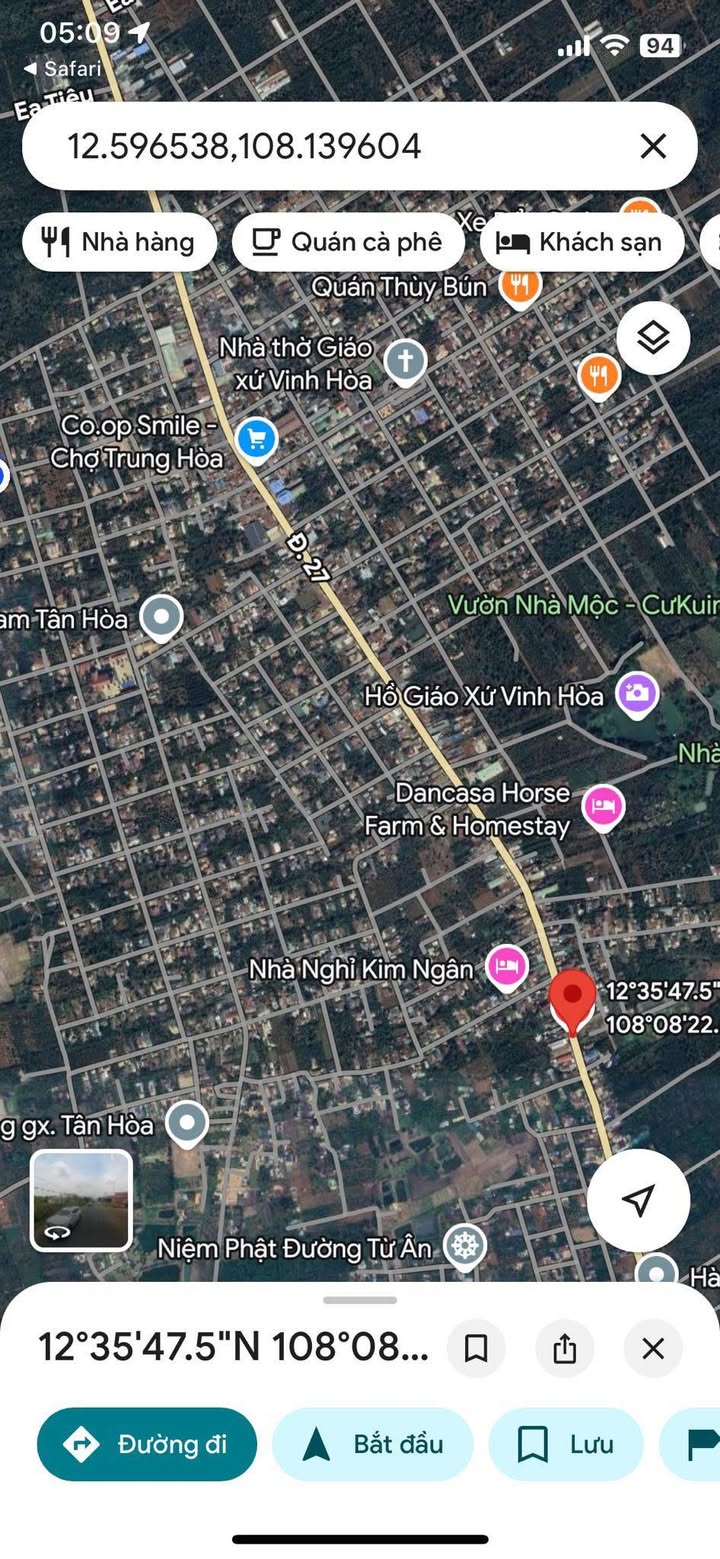
Task: Tap the Lưu button
Action: (565, 1444)
